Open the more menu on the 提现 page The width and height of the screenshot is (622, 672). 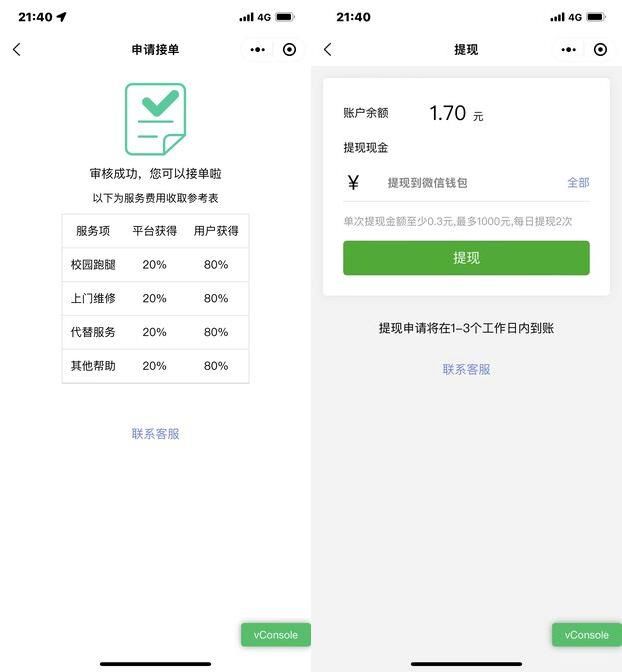click(x=569, y=49)
